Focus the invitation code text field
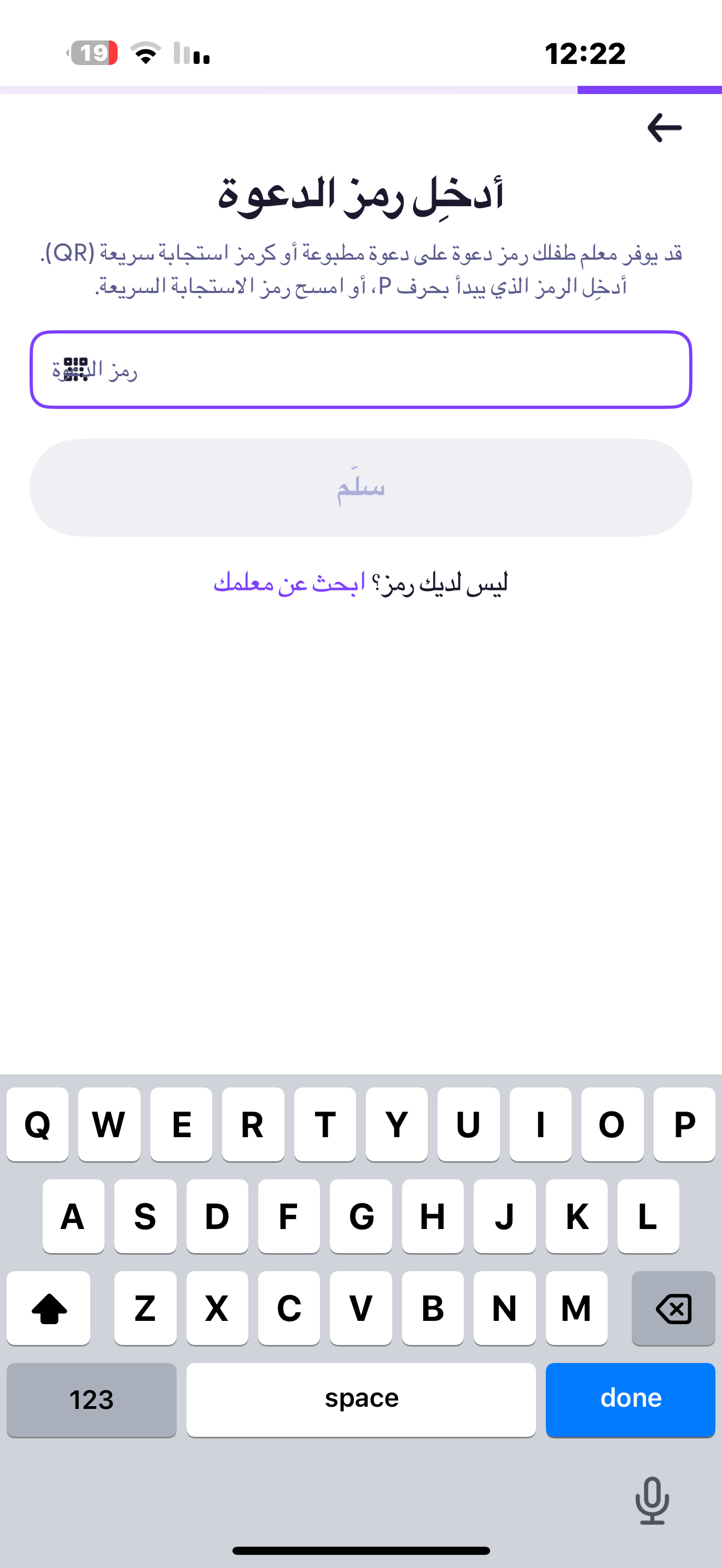Viewport: 722px width, 1568px height. [389, 370]
